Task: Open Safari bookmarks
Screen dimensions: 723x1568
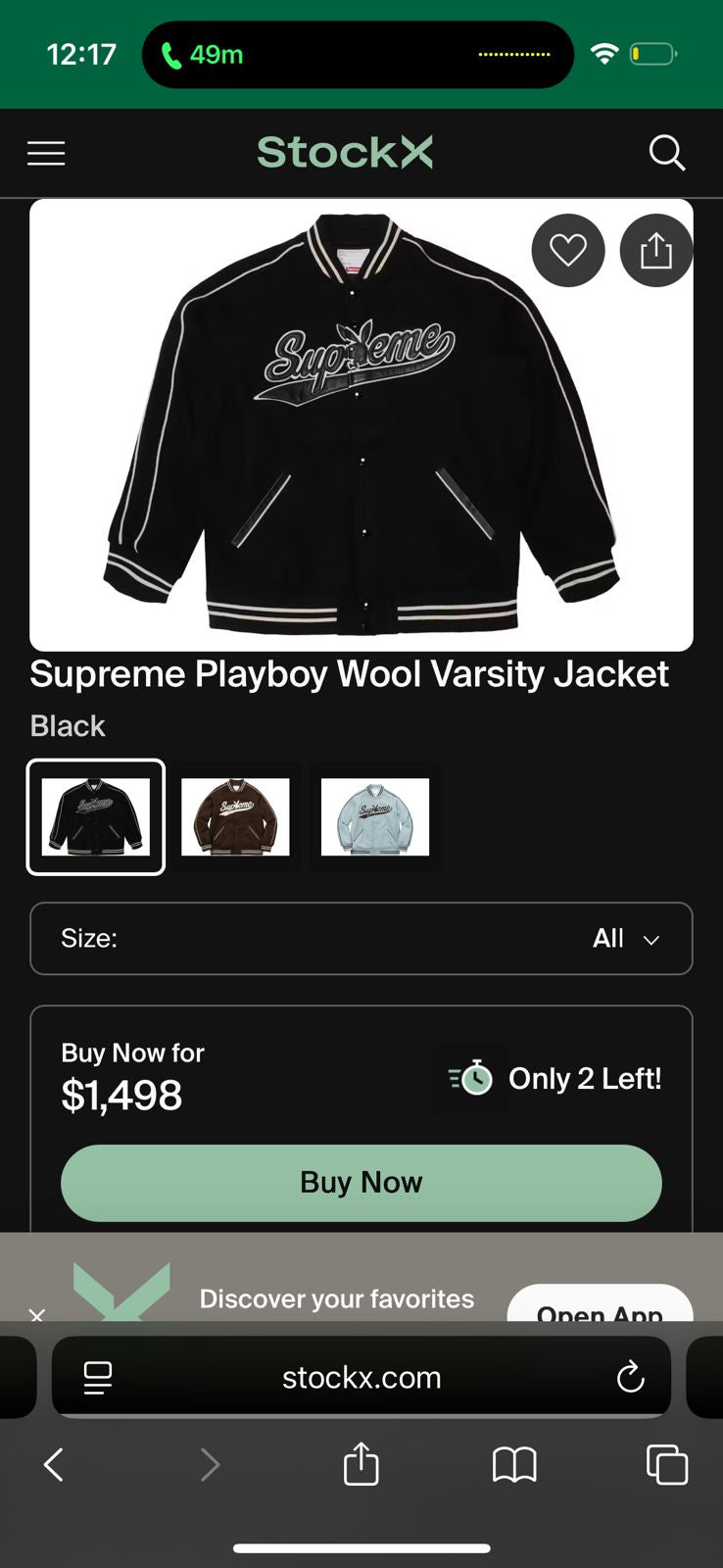Action: [x=513, y=1465]
